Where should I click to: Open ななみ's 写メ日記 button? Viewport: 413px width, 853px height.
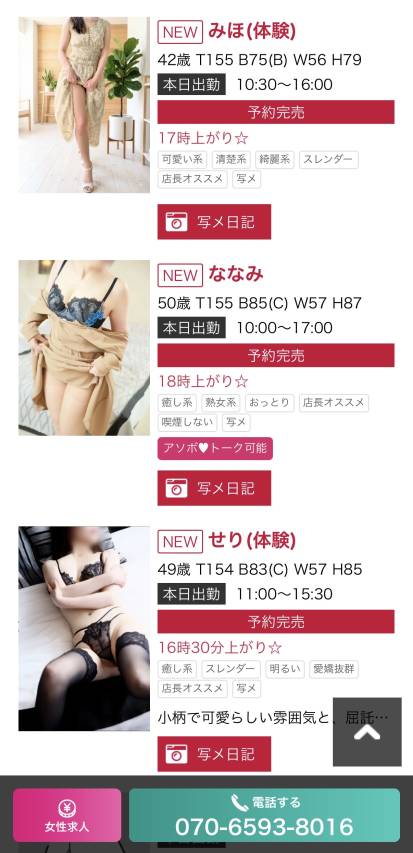(214, 488)
